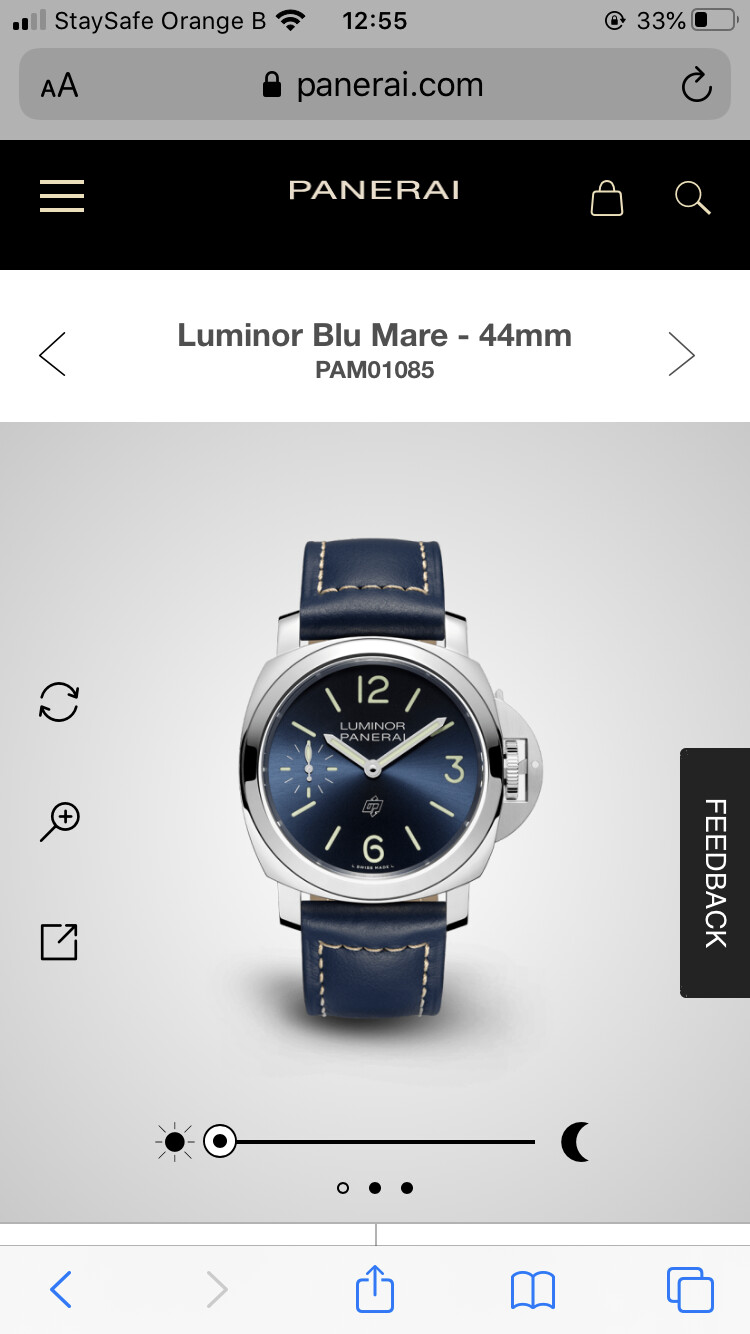The width and height of the screenshot is (750, 1334).
Task: Open the watch in external view
Action: pyautogui.click(x=59, y=942)
